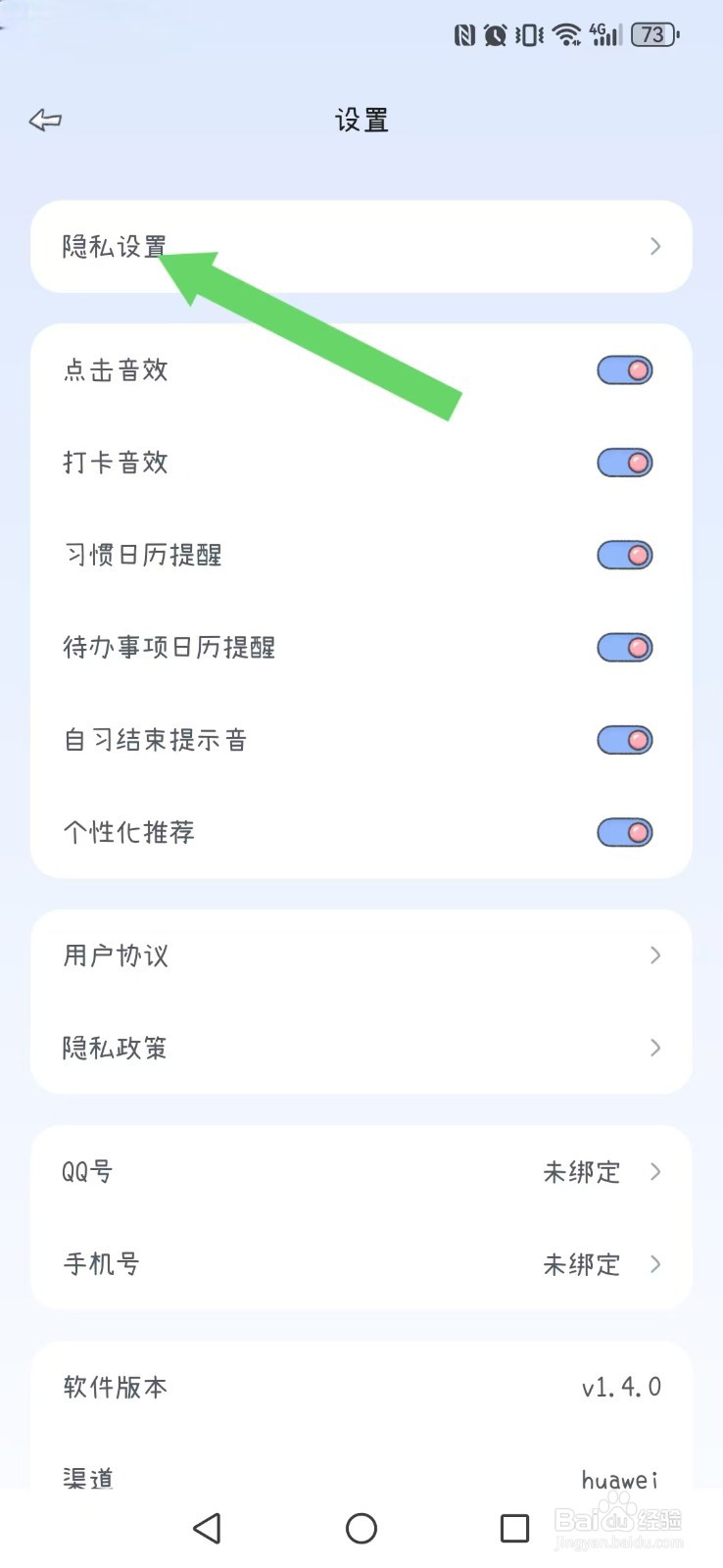Disable the 点击音效 sound switch
Screen dimensions: 723x1568
tap(624, 369)
